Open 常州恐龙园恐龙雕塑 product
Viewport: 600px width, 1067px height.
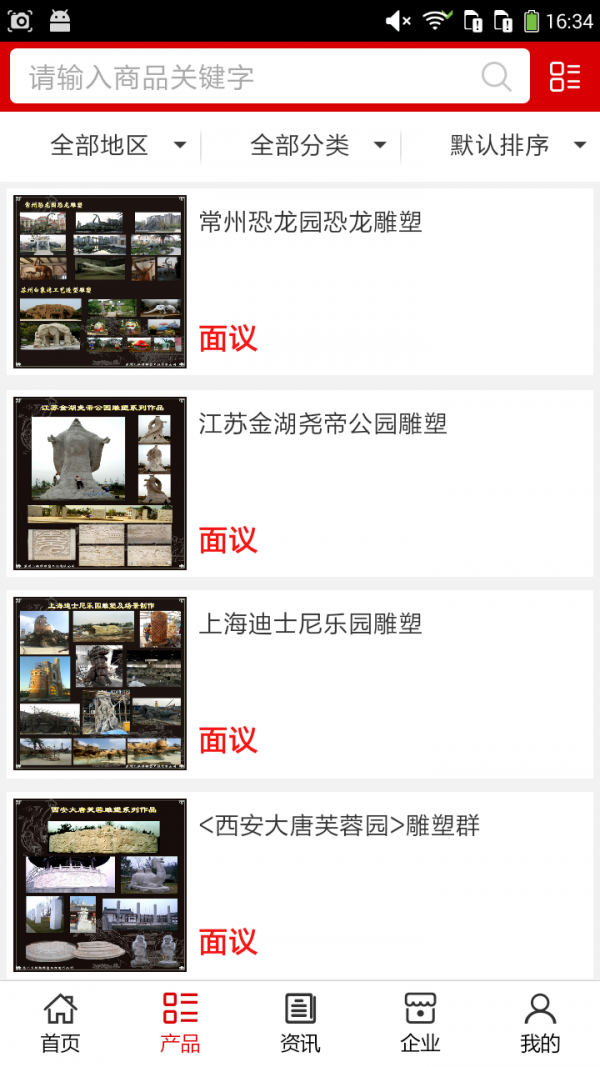coord(310,222)
